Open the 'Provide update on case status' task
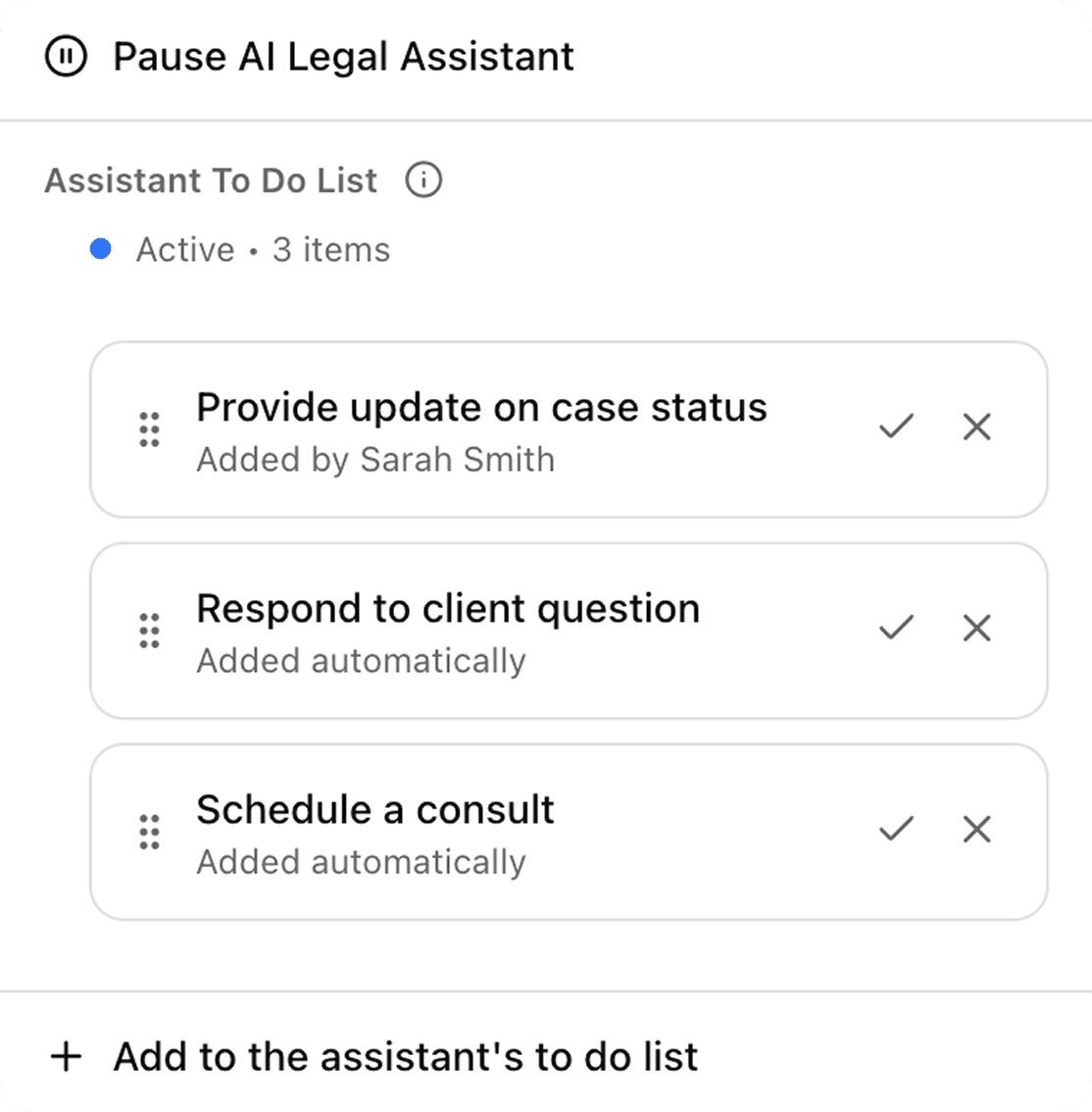The width and height of the screenshot is (1092, 1112). [480, 408]
